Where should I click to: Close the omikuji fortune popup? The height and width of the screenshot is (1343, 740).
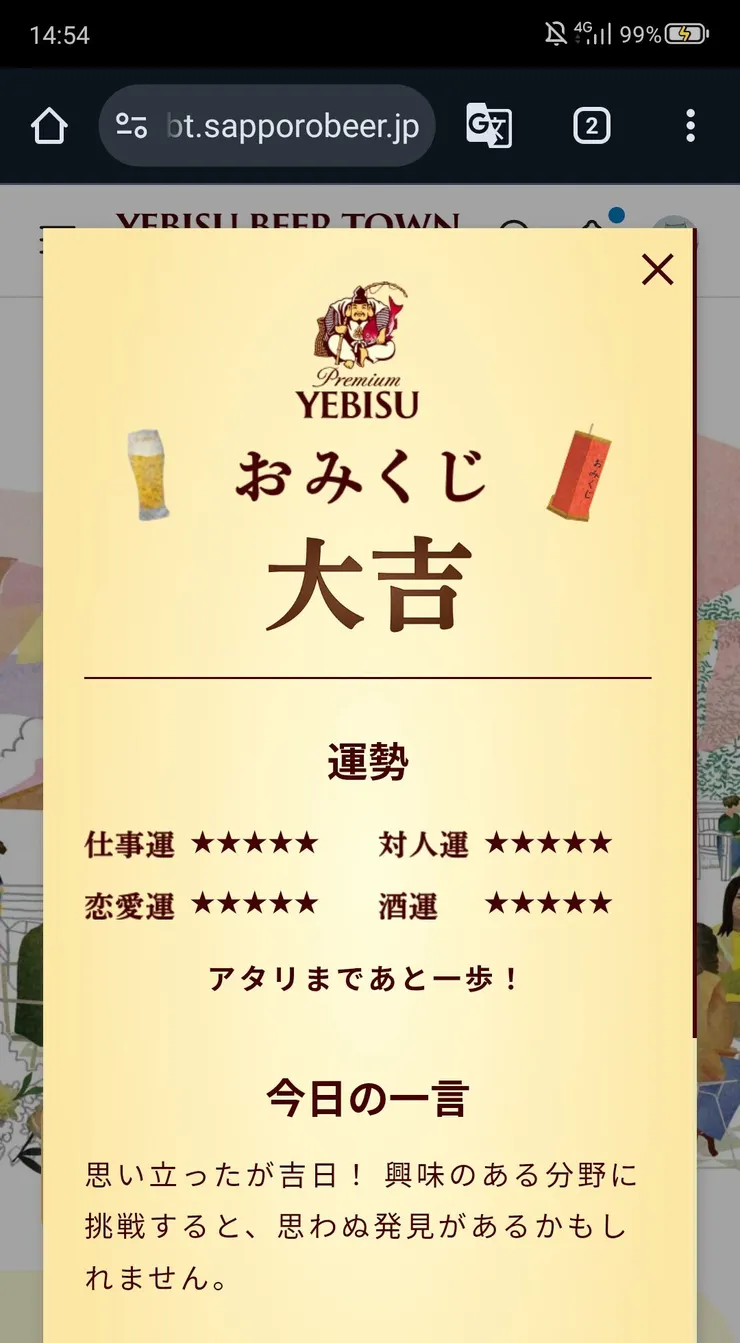click(657, 269)
